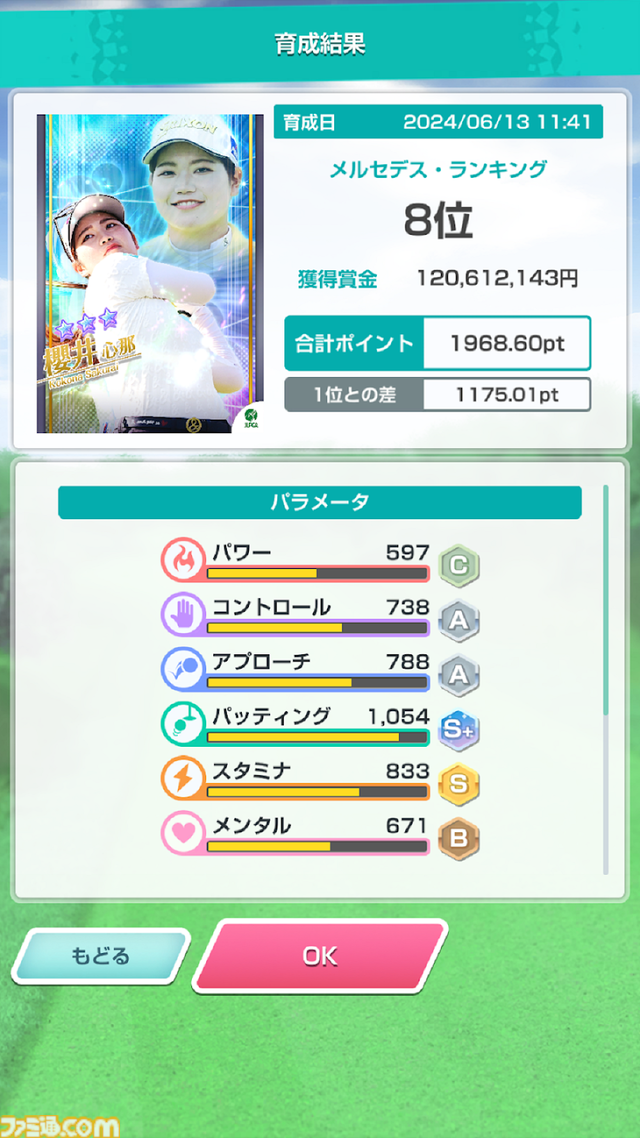Tap the もどる back button

pyautogui.click(x=100, y=956)
